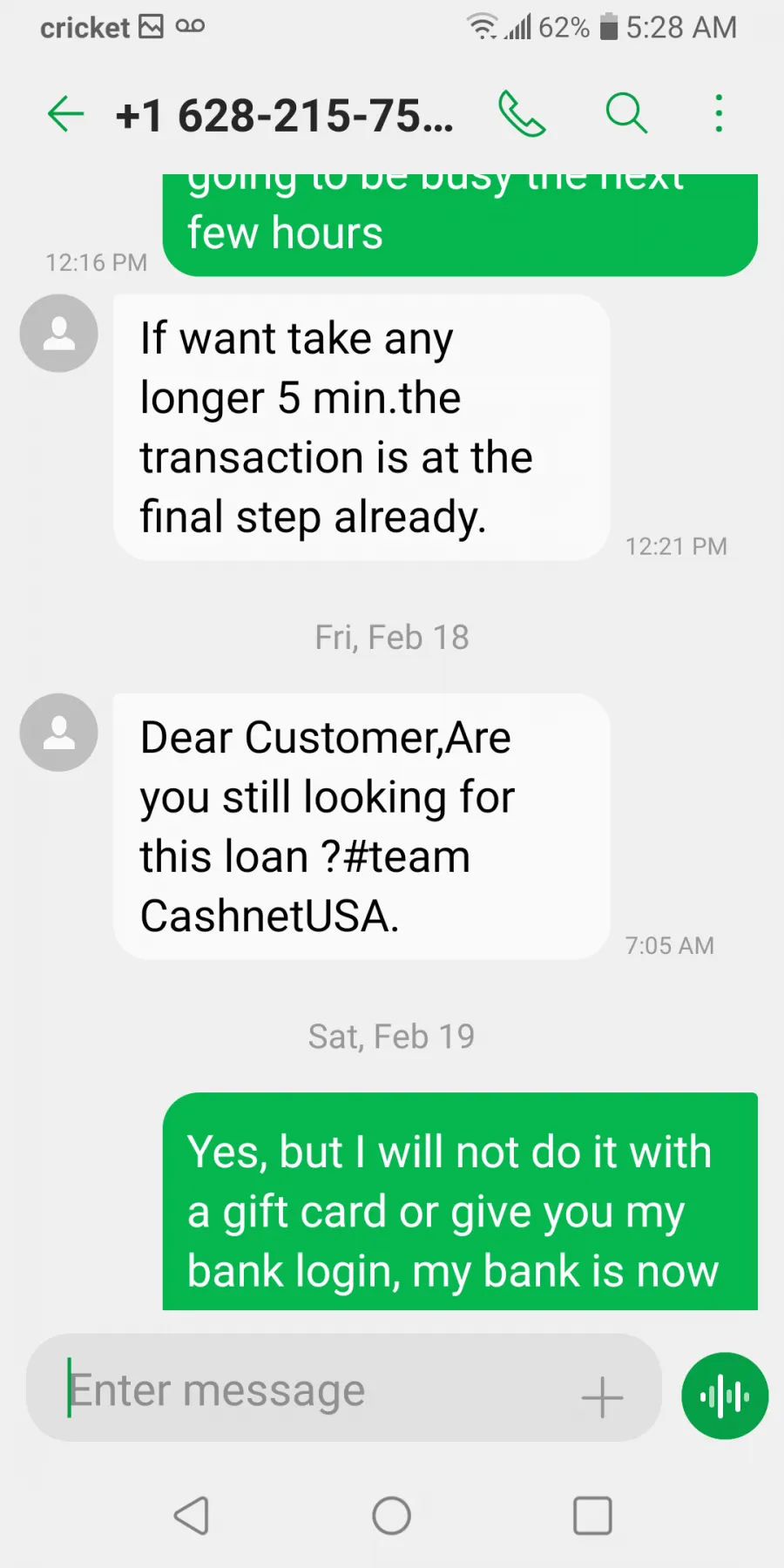Tap sender avatar beside CashnetUSA message
This screenshot has width=784, height=1568.
click(x=59, y=733)
